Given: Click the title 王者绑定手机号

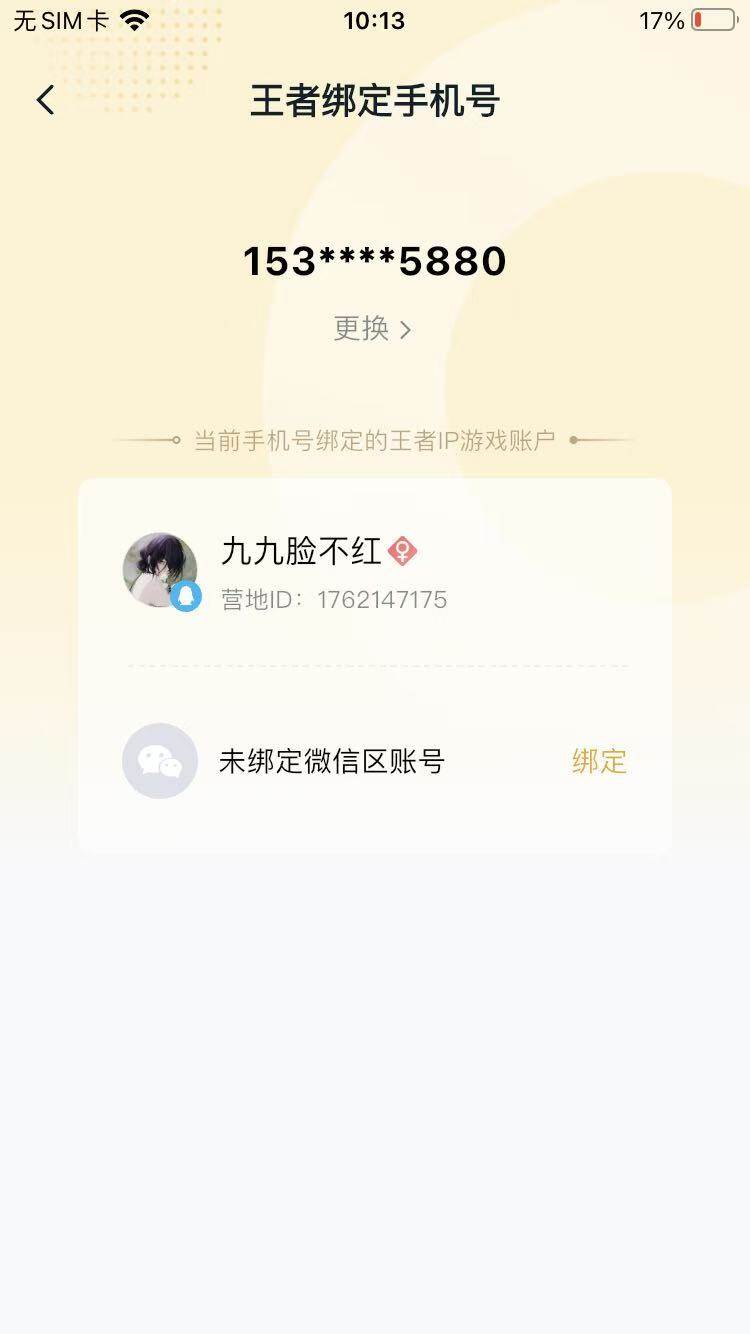Looking at the screenshot, I should 374,101.
